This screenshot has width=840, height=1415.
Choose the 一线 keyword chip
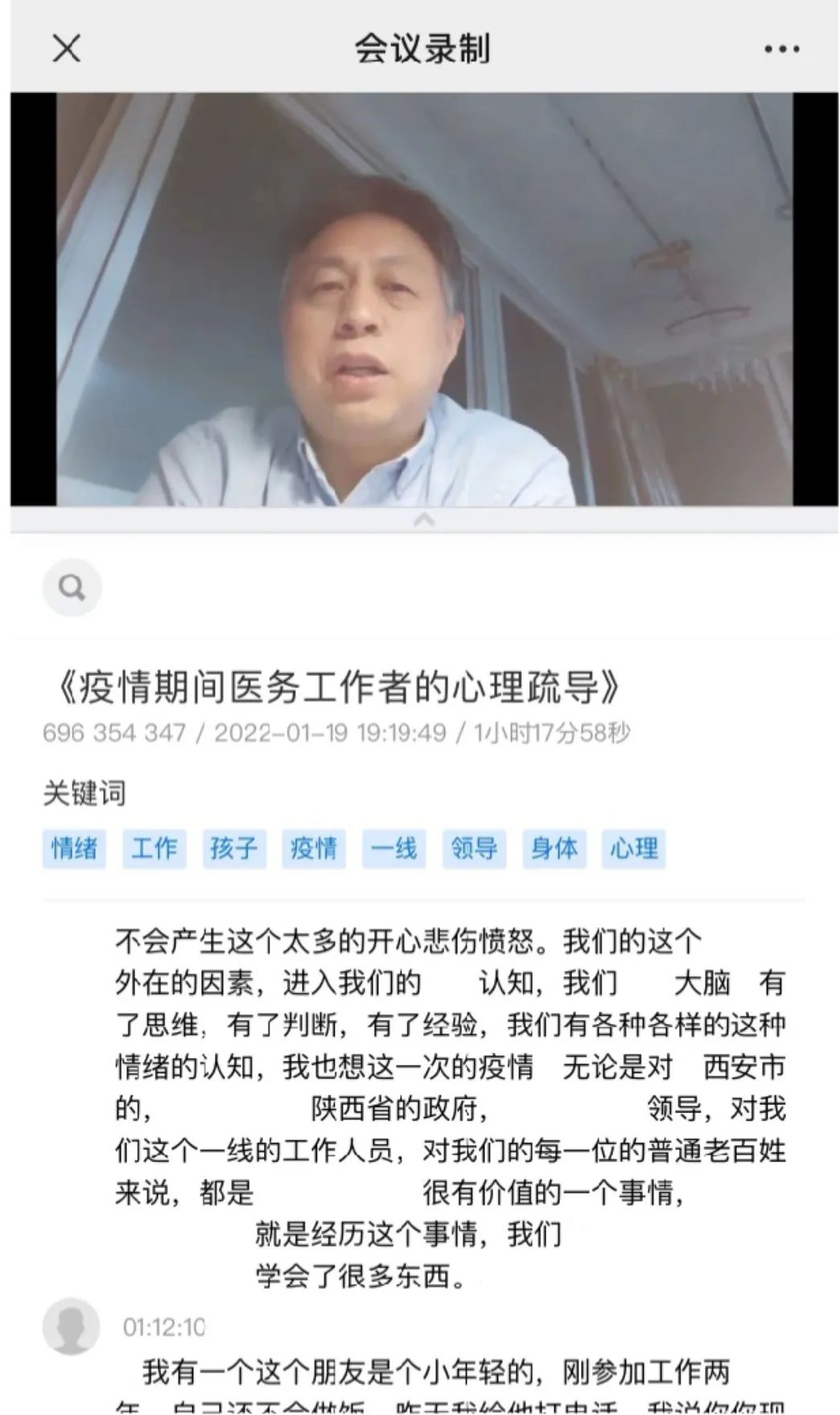tap(393, 848)
